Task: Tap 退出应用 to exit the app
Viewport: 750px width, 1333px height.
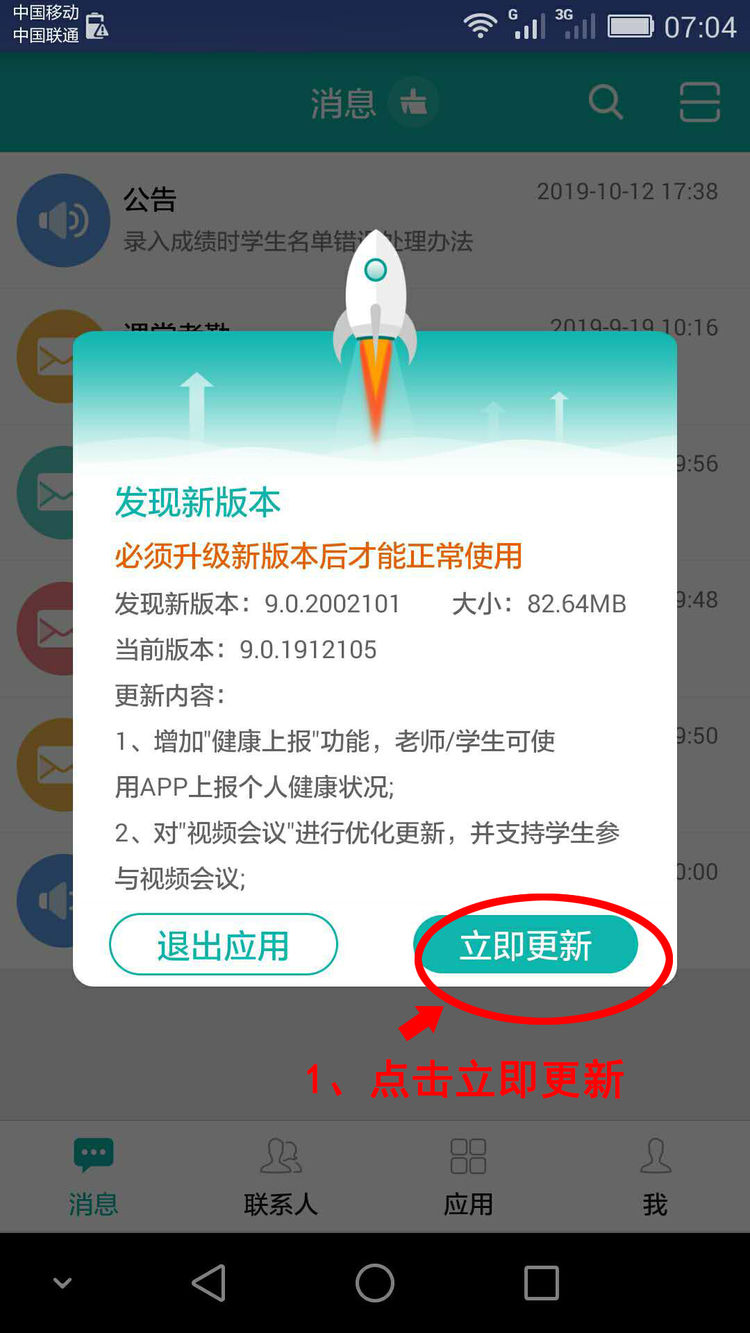Action: tap(223, 945)
